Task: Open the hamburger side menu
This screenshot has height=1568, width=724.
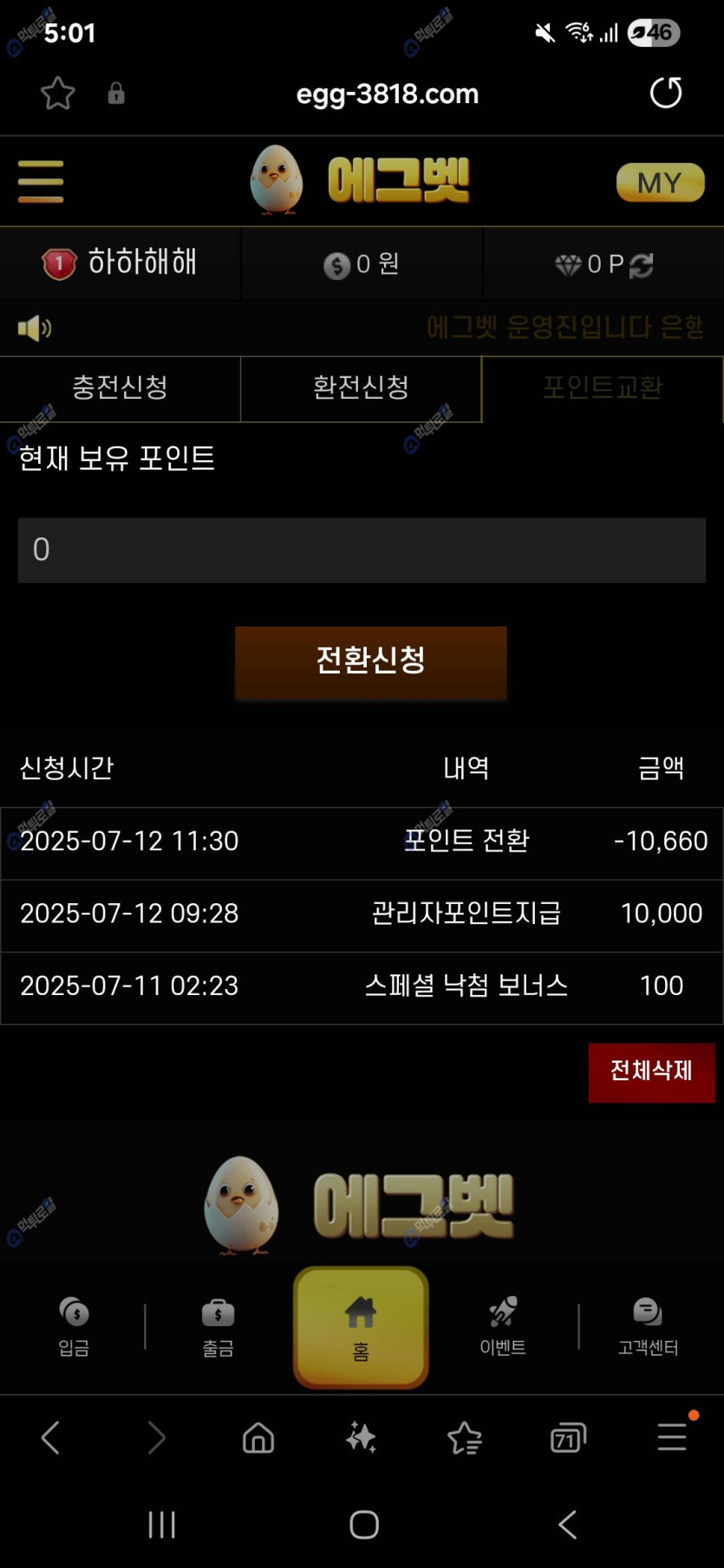Action: (x=41, y=181)
